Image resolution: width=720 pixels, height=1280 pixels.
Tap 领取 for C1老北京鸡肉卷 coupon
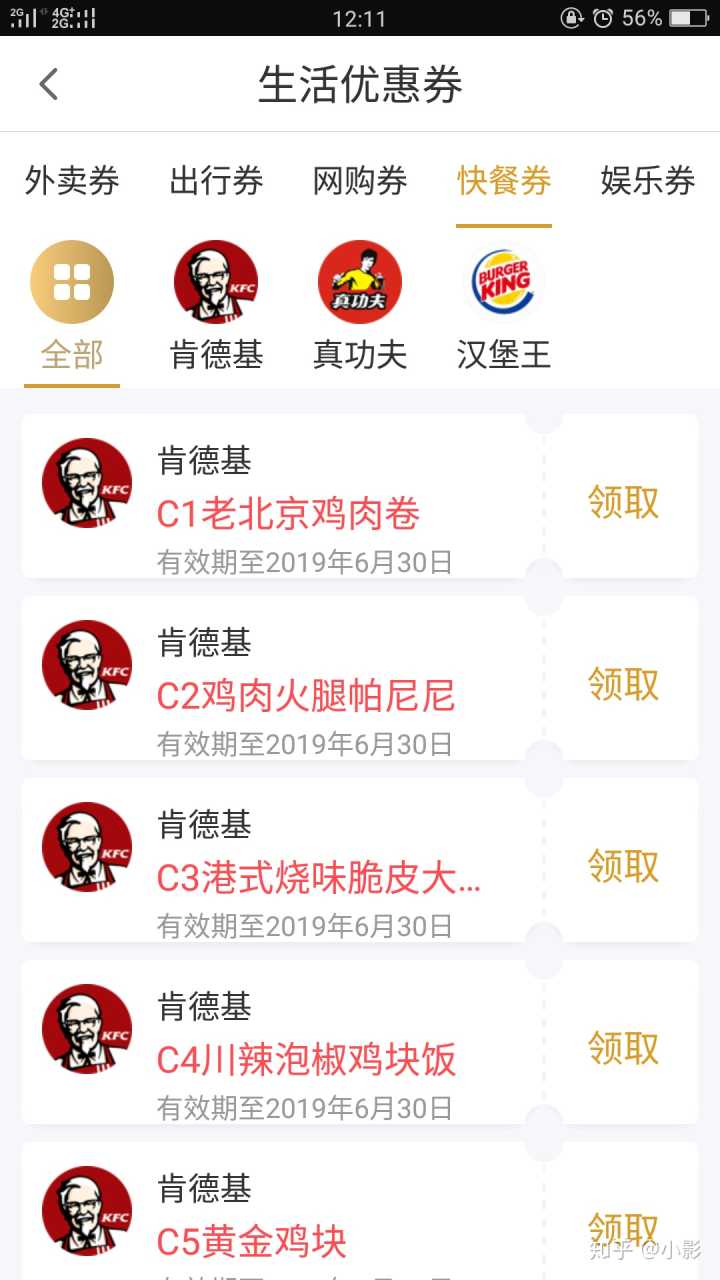point(623,502)
